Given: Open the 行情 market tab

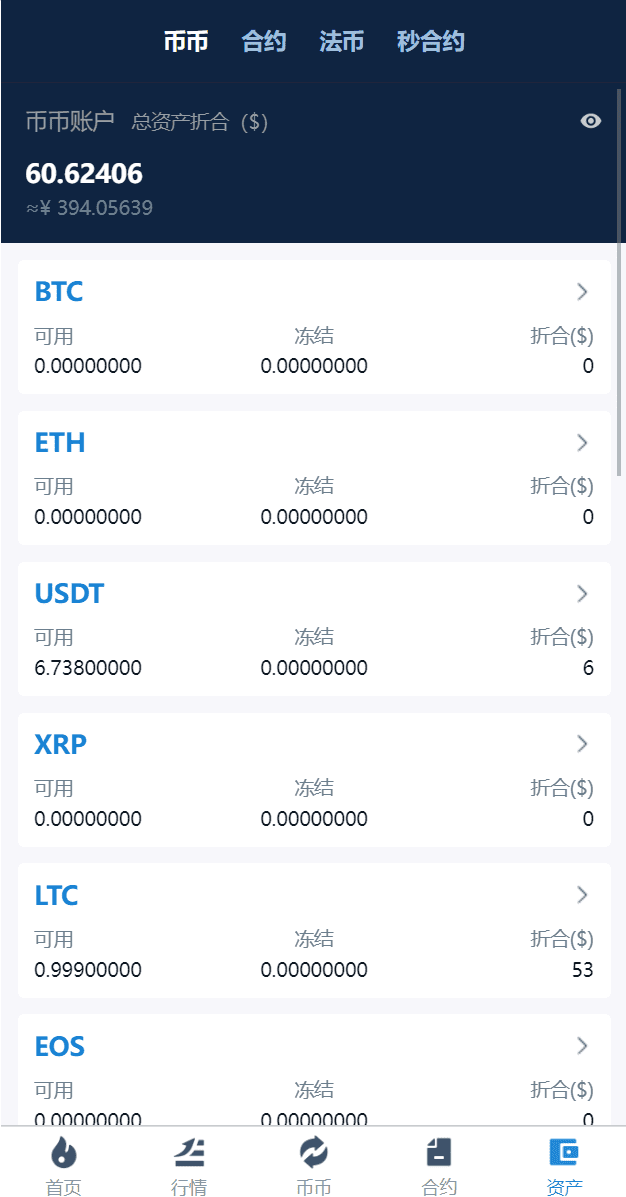Looking at the screenshot, I should pos(189,1164).
